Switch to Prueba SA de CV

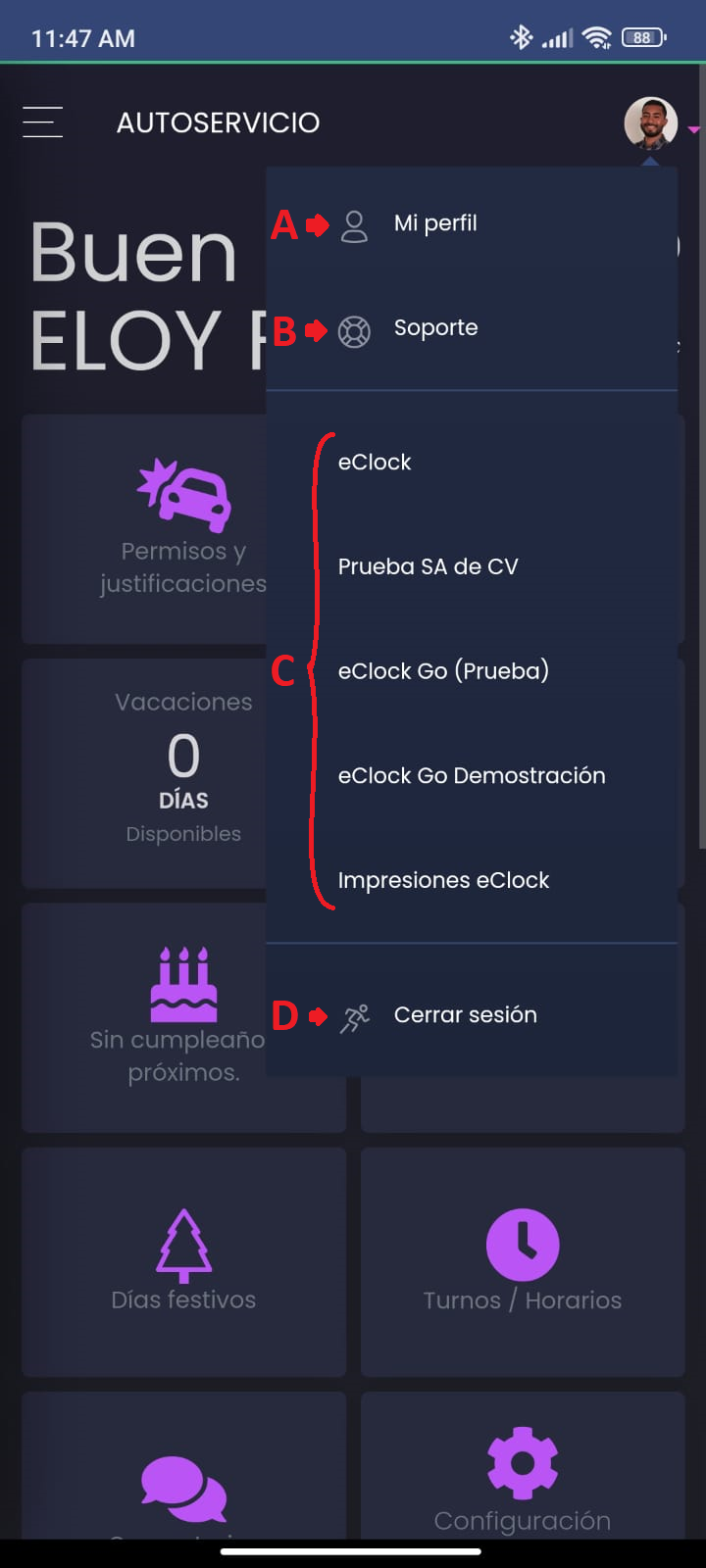(472, 566)
